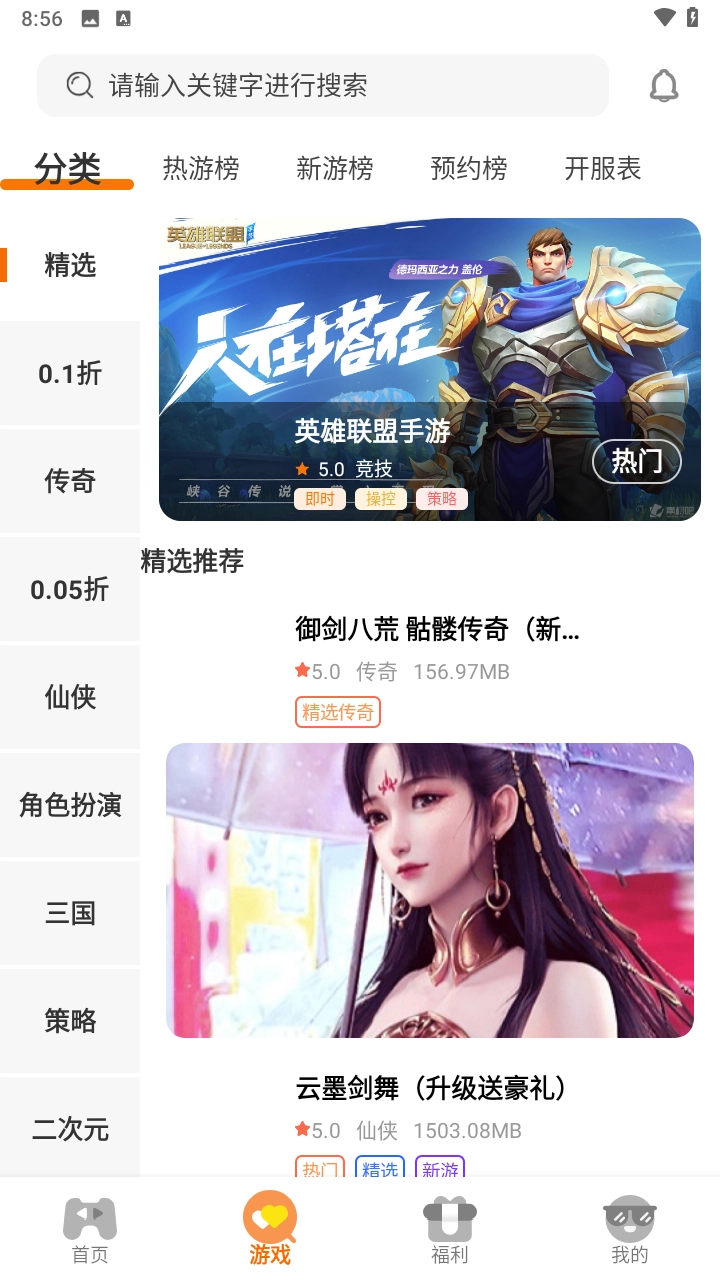Open the search magnifier icon

pyautogui.click(x=79, y=85)
